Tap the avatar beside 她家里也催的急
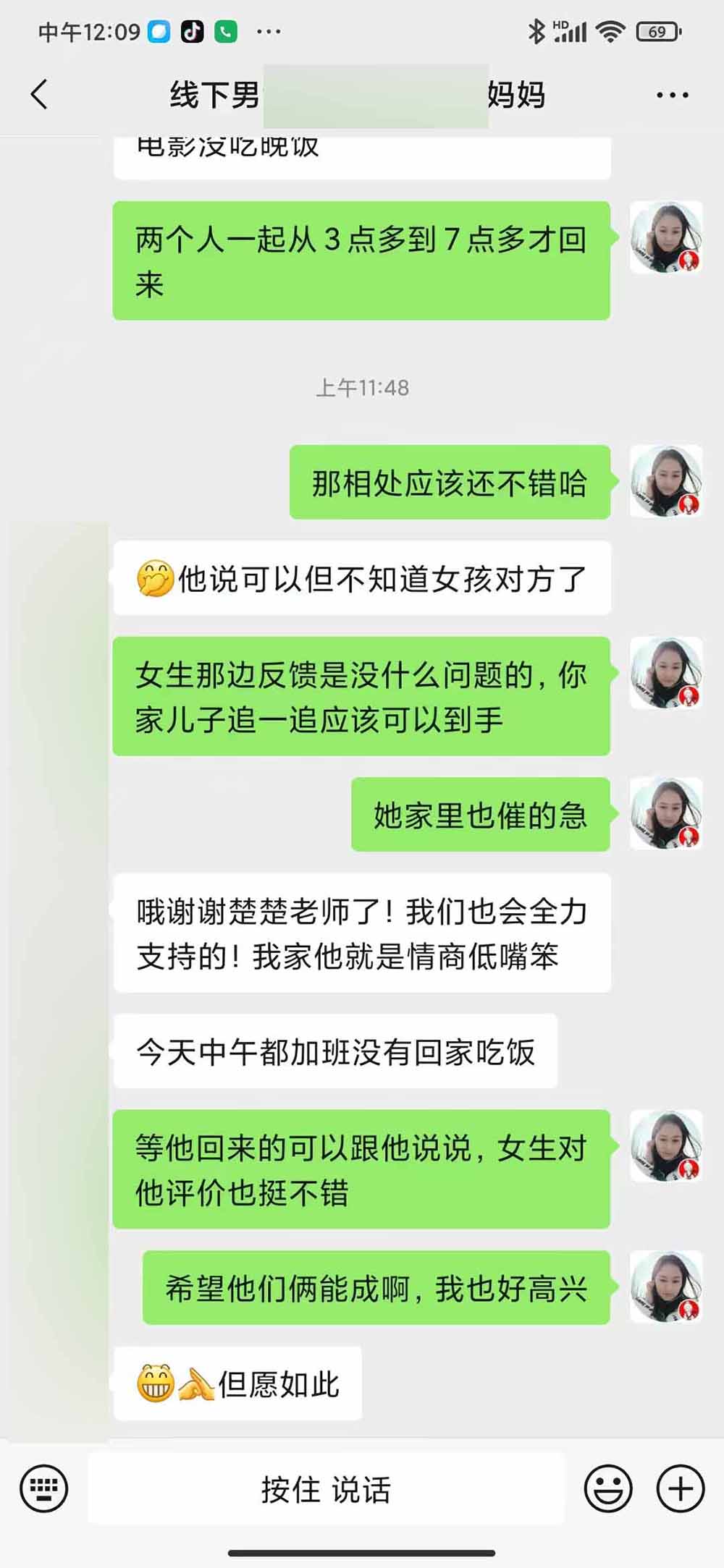Screen dimensions: 724x1568 coord(665,813)
